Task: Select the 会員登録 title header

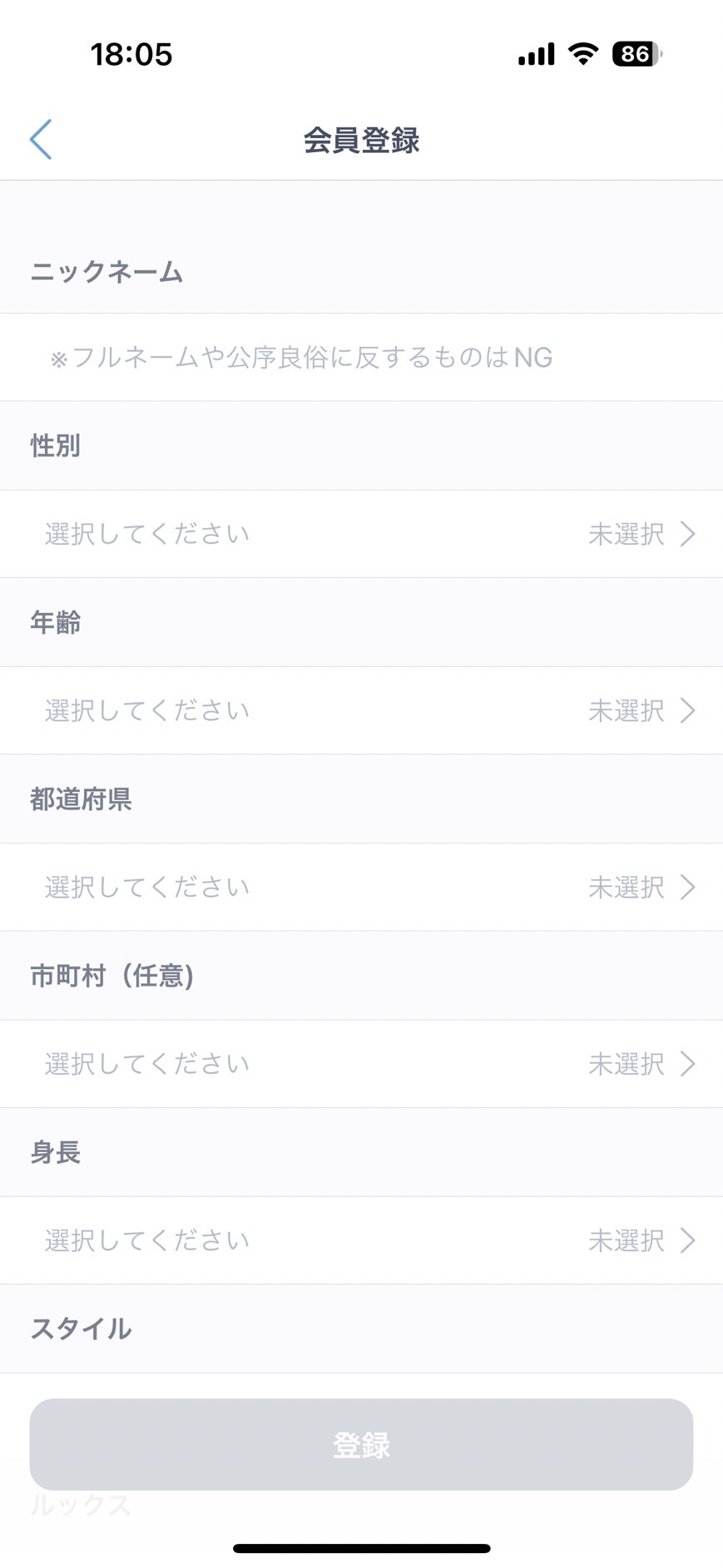Action: click(x=361, y=140)
